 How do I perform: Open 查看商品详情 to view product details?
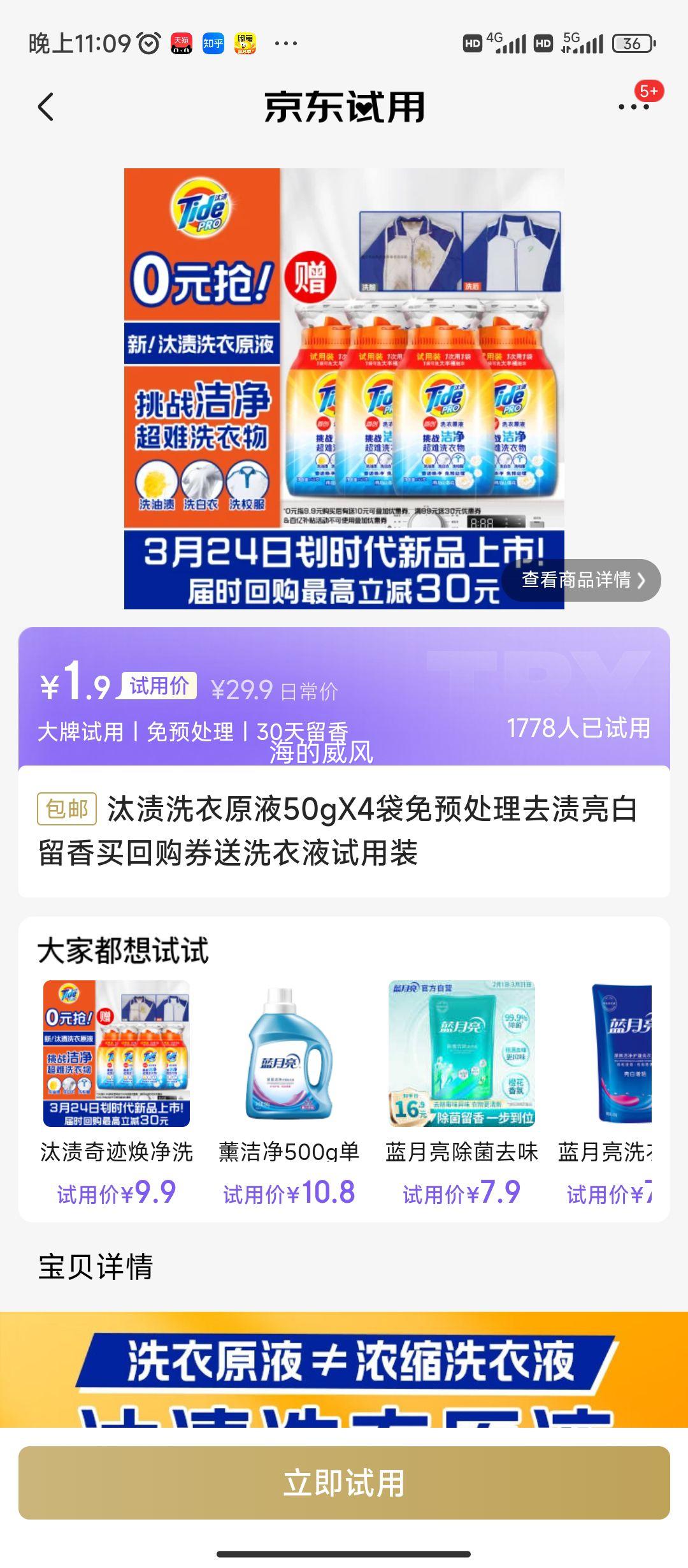click(x=583, y=579)
